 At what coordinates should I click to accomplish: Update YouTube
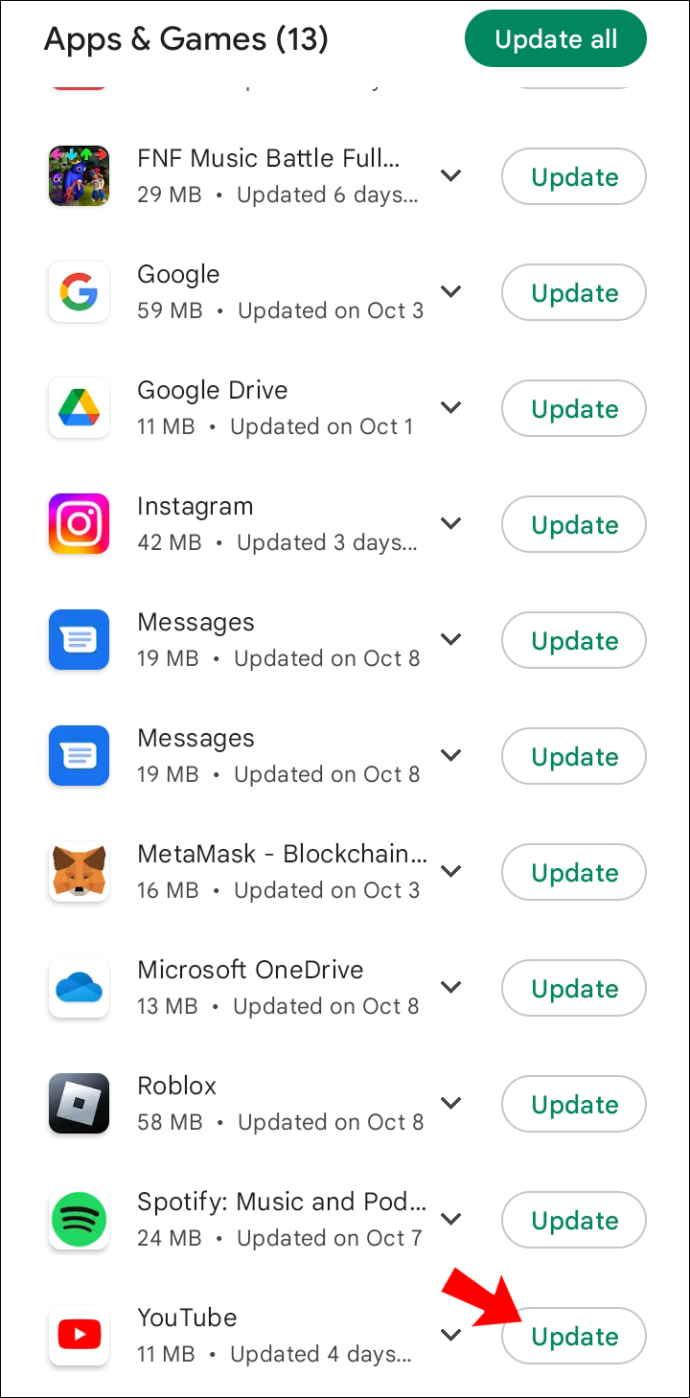[574, 1337]
